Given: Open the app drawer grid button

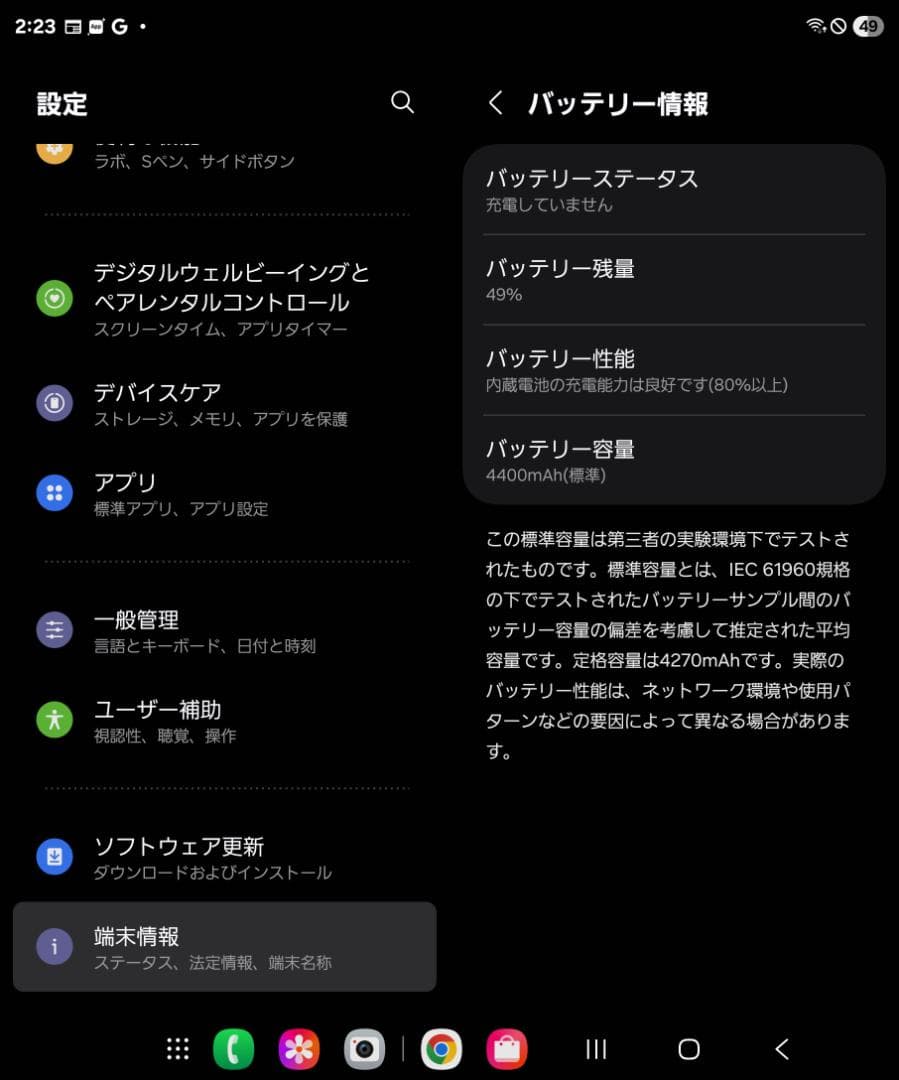Looking at the screenshot, I should [177, 1049].
